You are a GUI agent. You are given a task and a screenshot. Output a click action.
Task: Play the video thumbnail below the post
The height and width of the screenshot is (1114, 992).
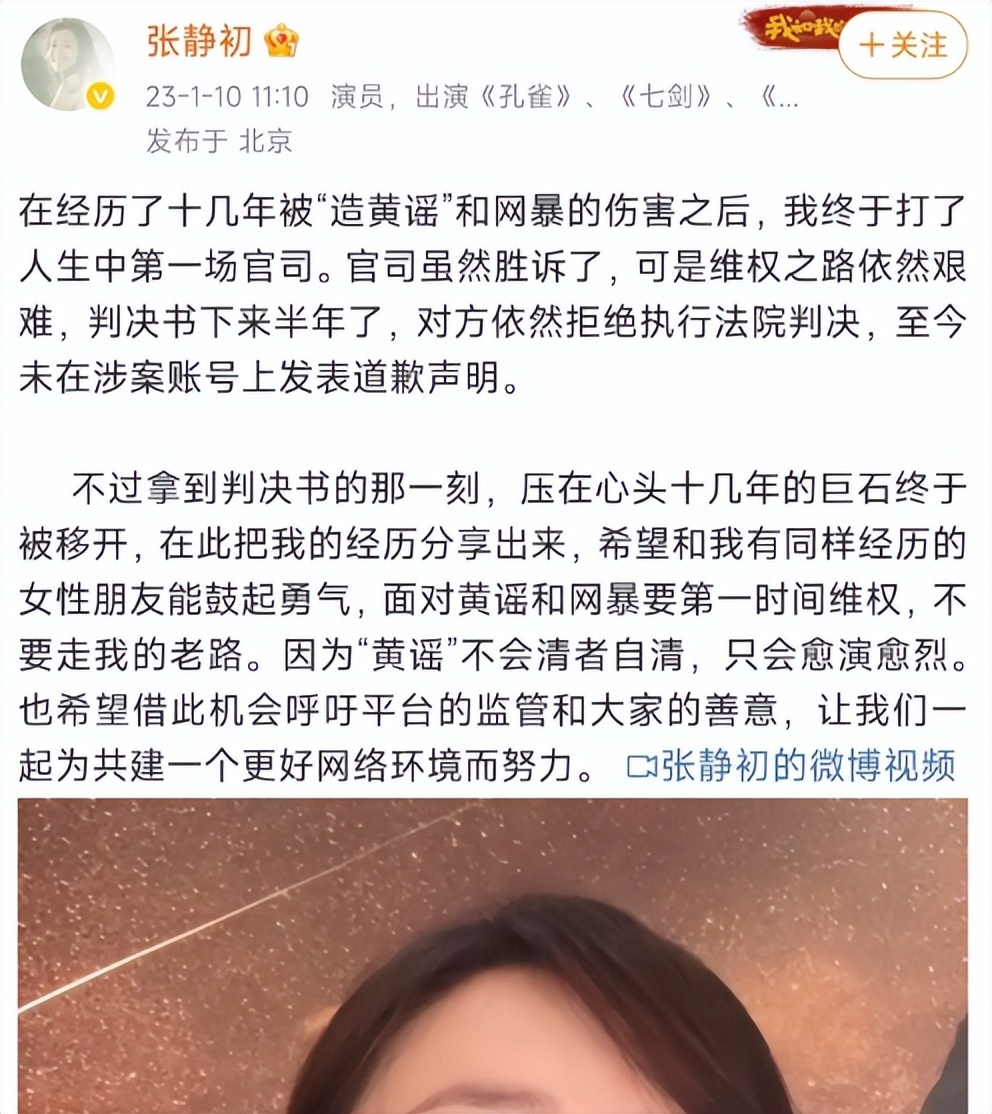[494, 955]
